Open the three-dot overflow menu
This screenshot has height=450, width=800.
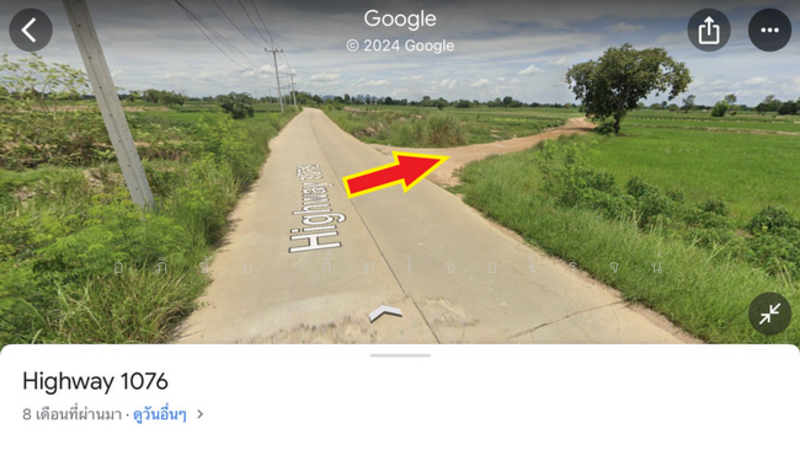769,30
